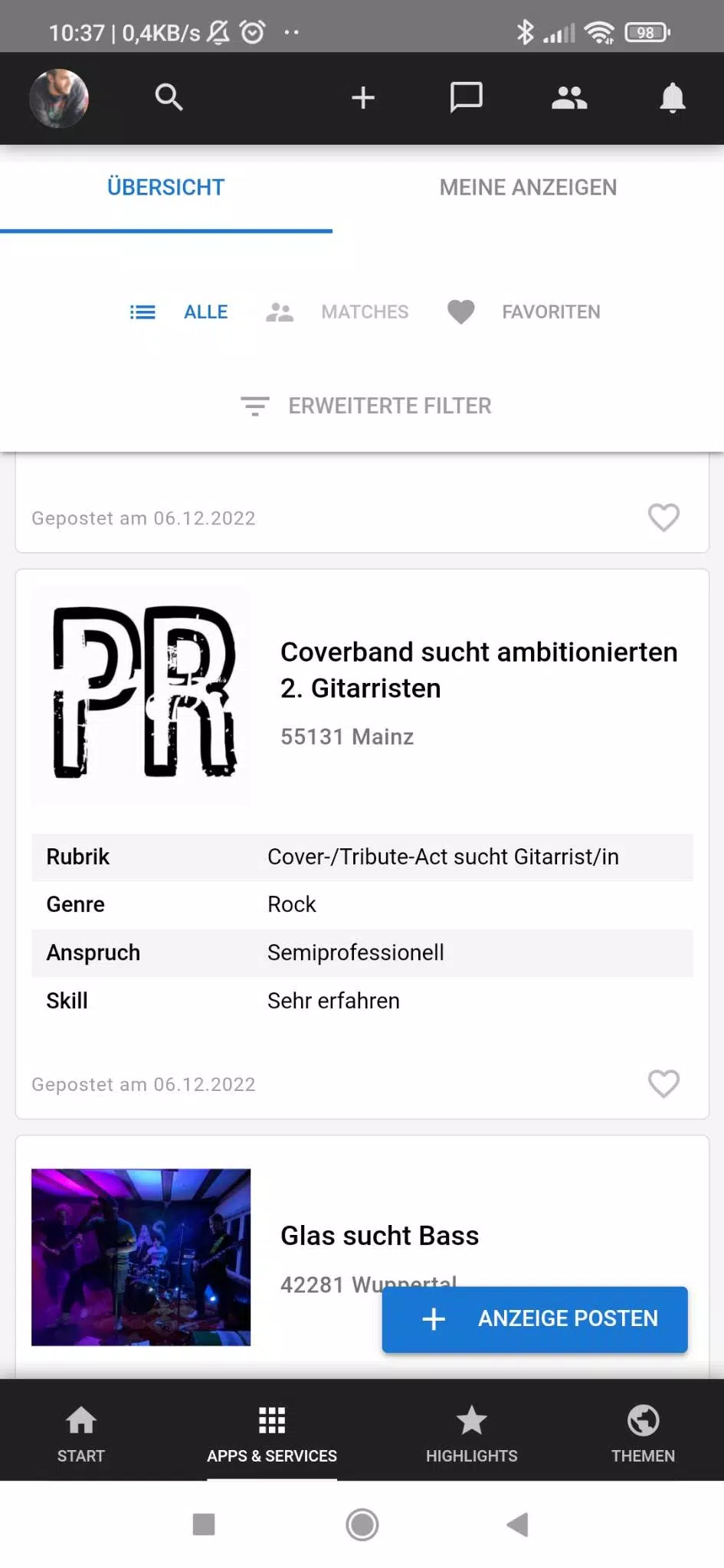The height and width of the screenshot is (1568, 724).
Task: Open the Coverband sucht ambitionierten 2. Gitarristen ad
Action: [x=478, y=670]
